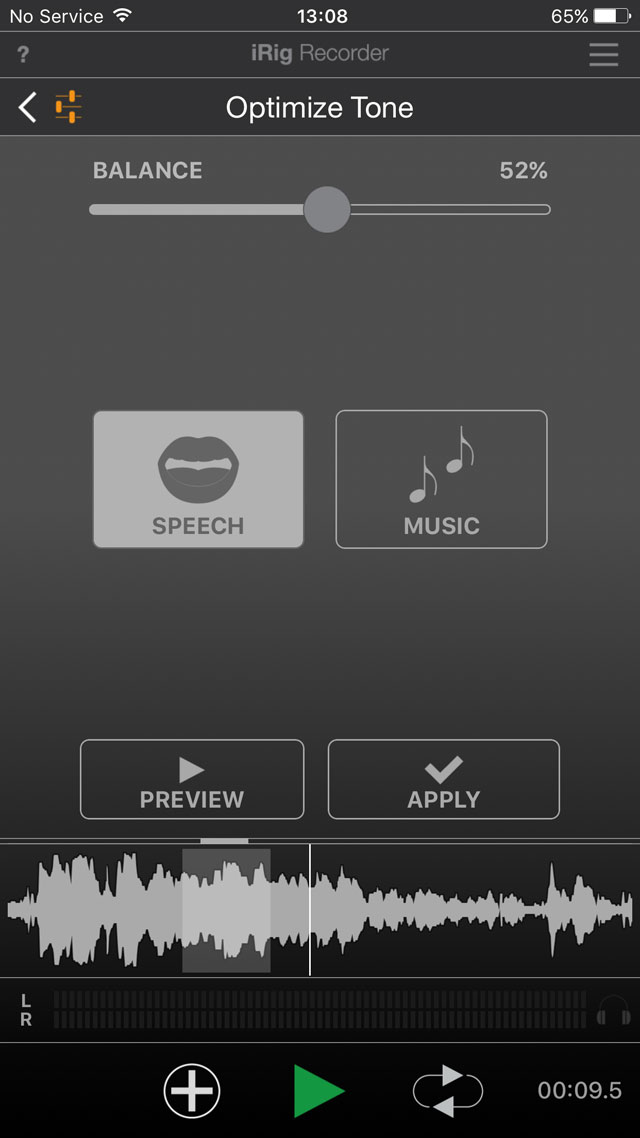This screenshot has width=640, height=1138.
Task: Play the recording with green triangle
Action: (x=318, y=1090)
